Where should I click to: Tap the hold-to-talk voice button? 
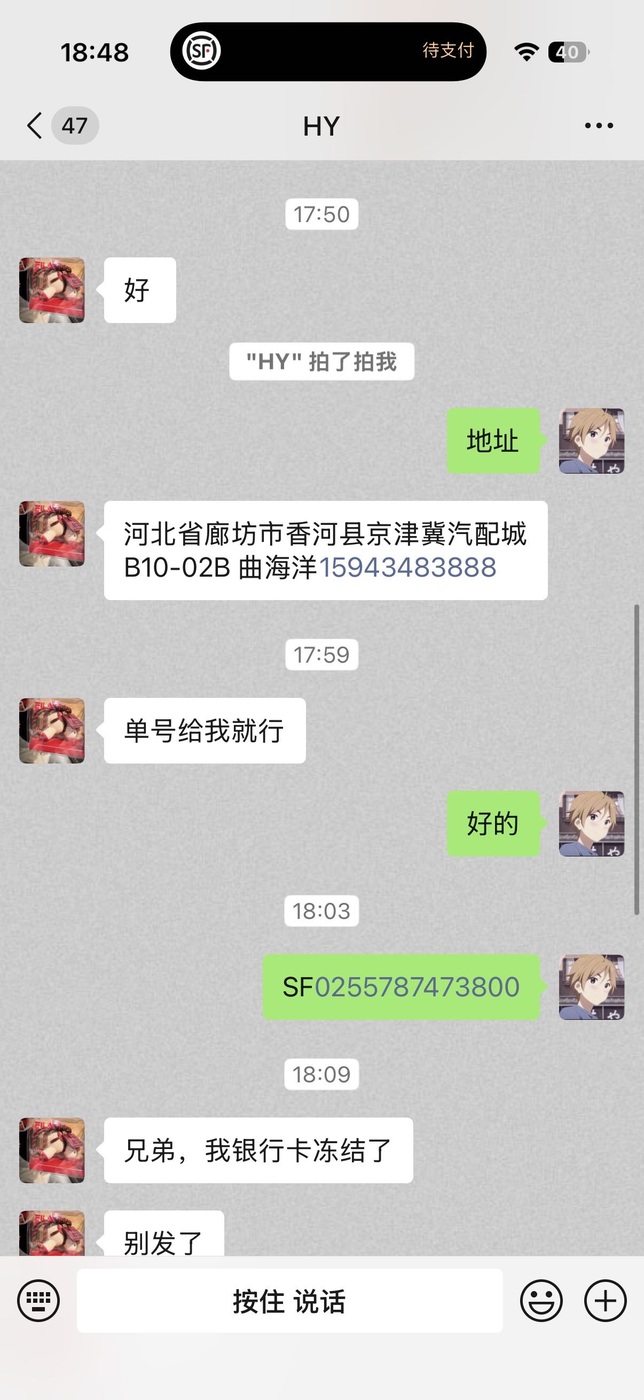tap(289, 1301)
